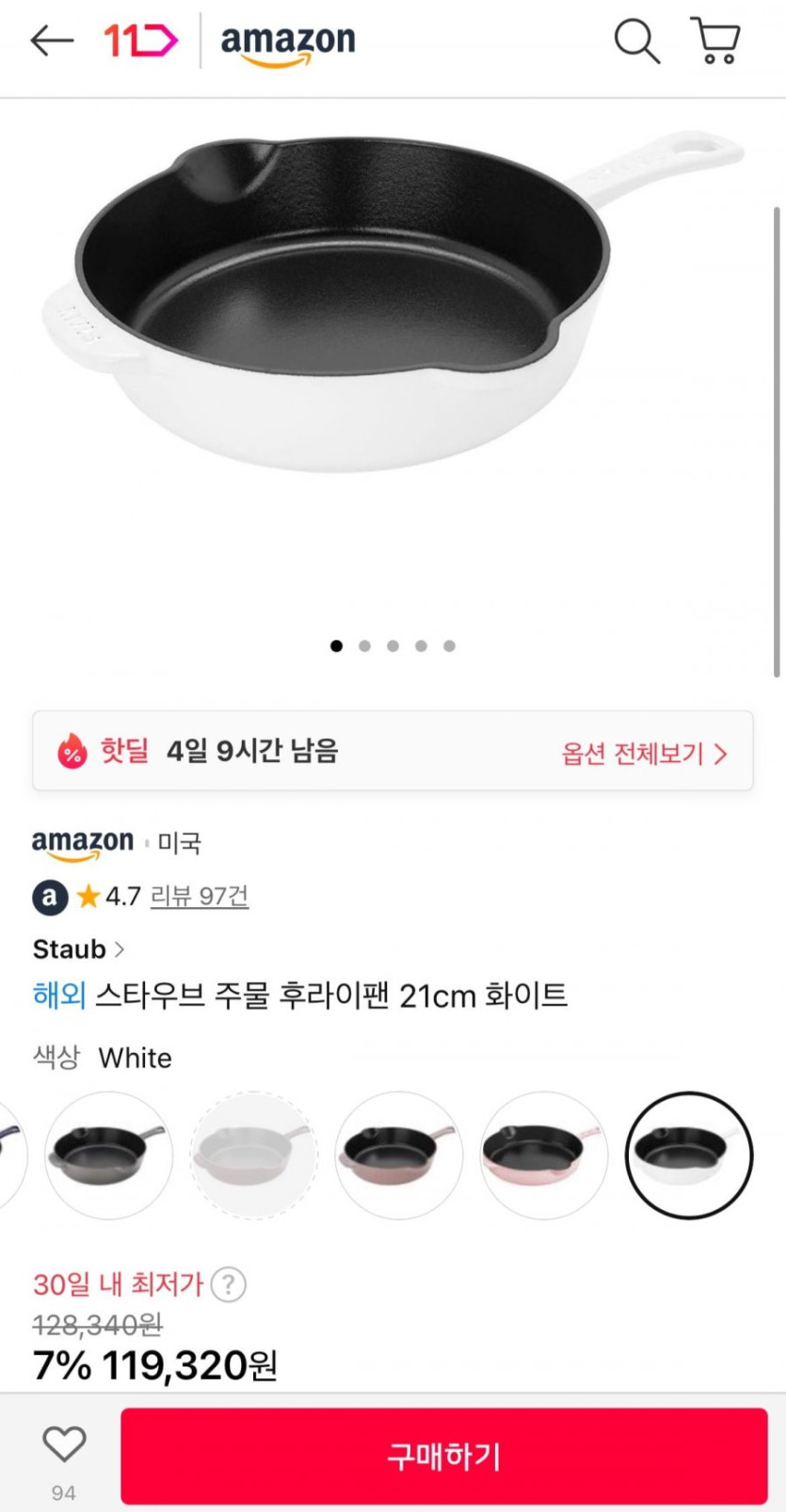
Task: Tap 옵션 전체보기 to view all options
Action: pyautogui.click(x=645, y=754)
